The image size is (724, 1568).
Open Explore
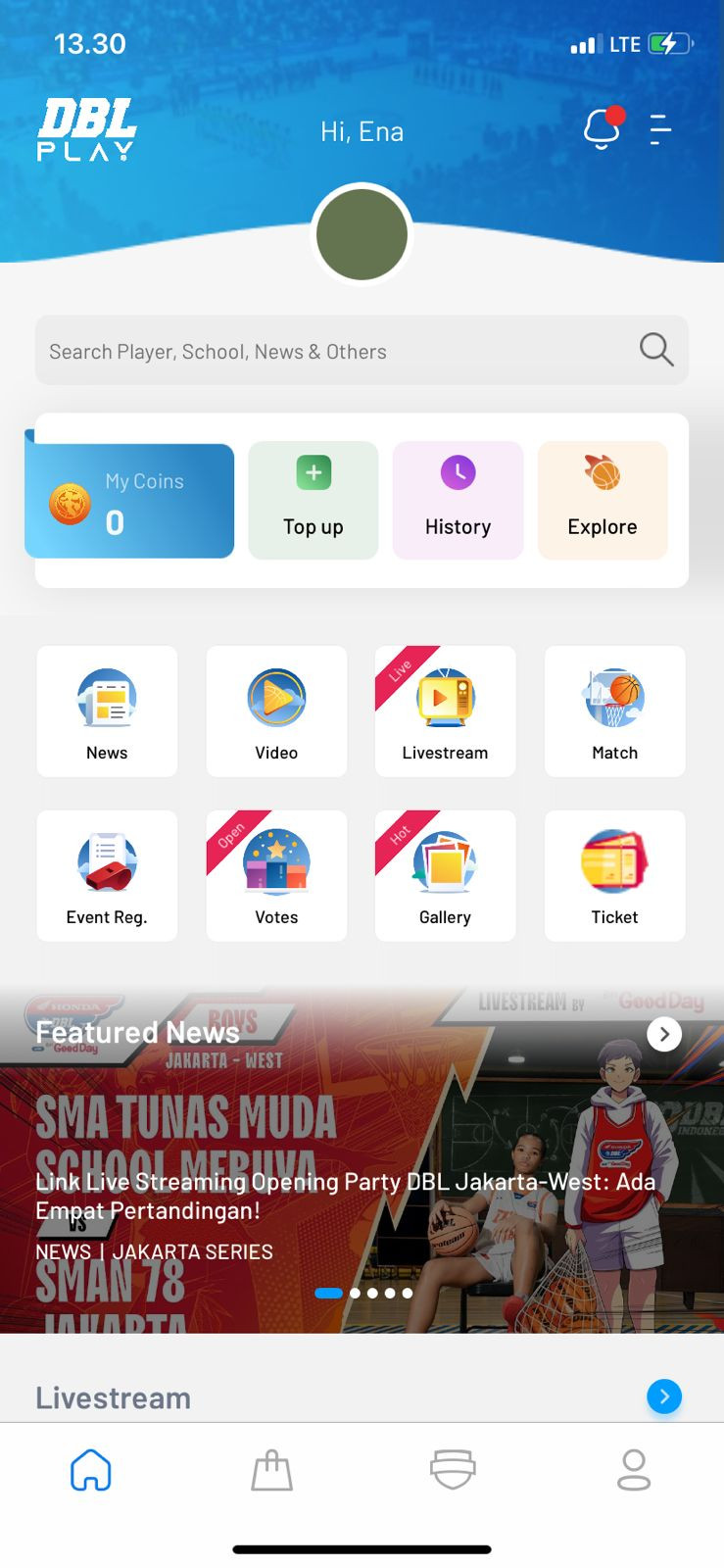click(603, 501)
